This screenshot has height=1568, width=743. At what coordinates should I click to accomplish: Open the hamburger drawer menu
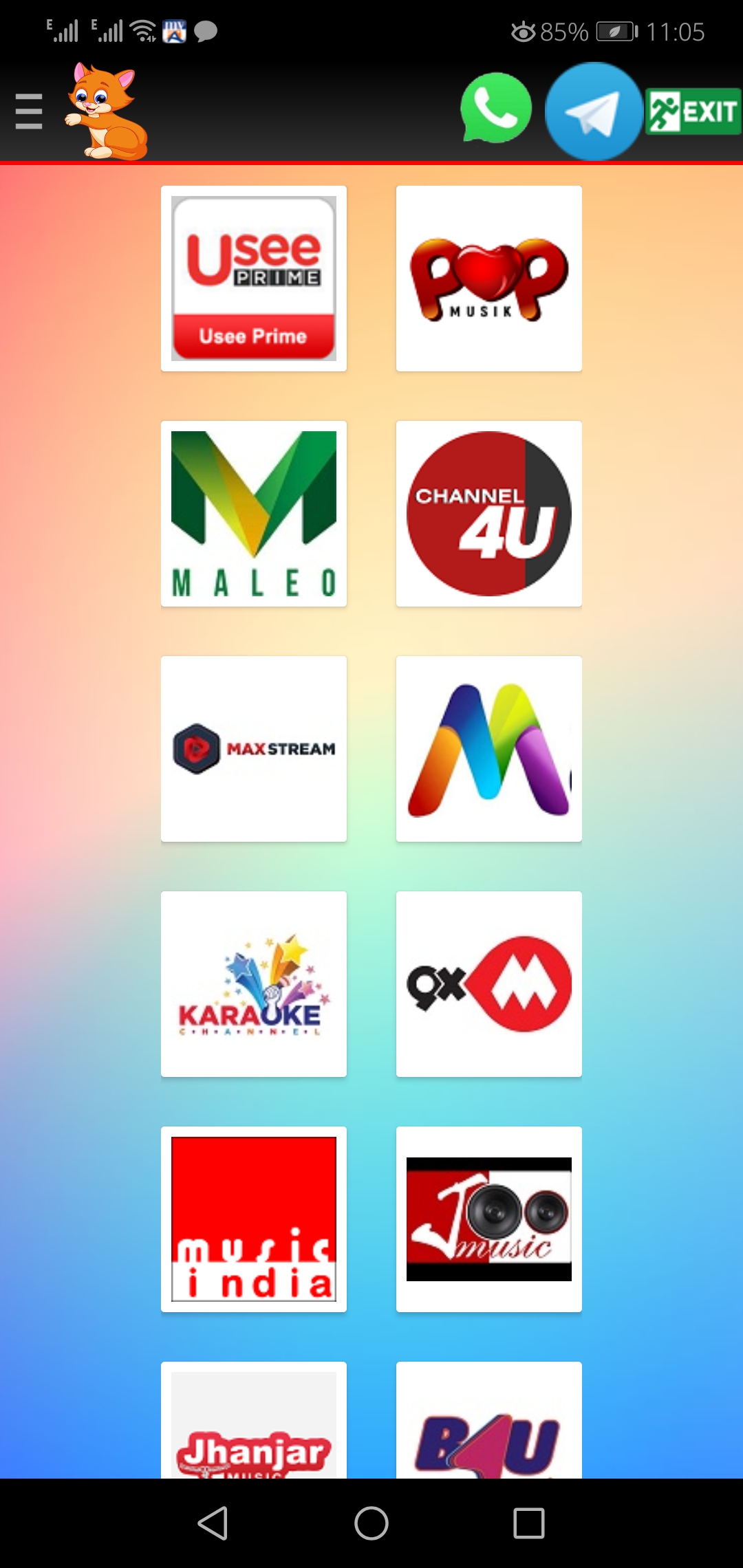pyautogui.click(x=29, y=111)
